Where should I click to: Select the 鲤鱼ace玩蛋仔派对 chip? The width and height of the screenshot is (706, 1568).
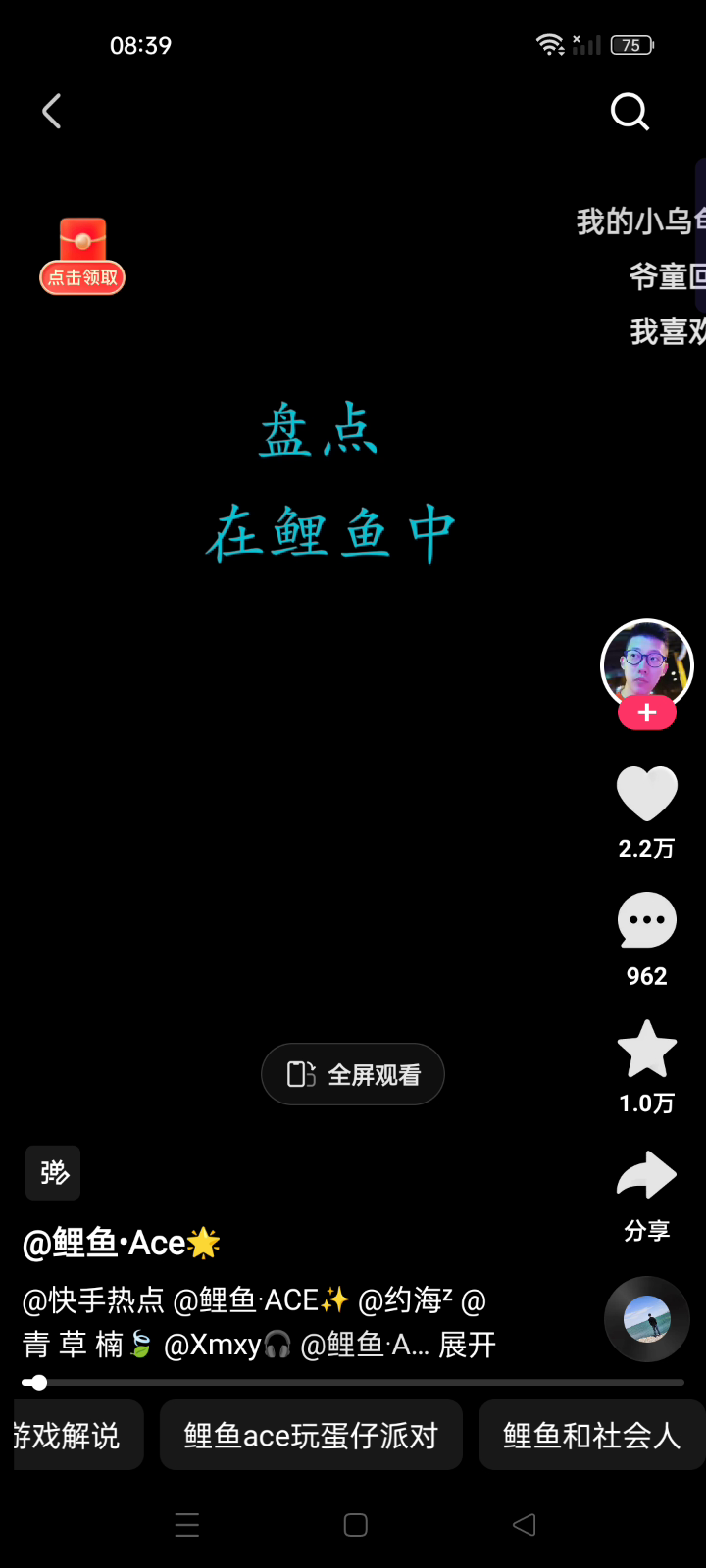311,1436
